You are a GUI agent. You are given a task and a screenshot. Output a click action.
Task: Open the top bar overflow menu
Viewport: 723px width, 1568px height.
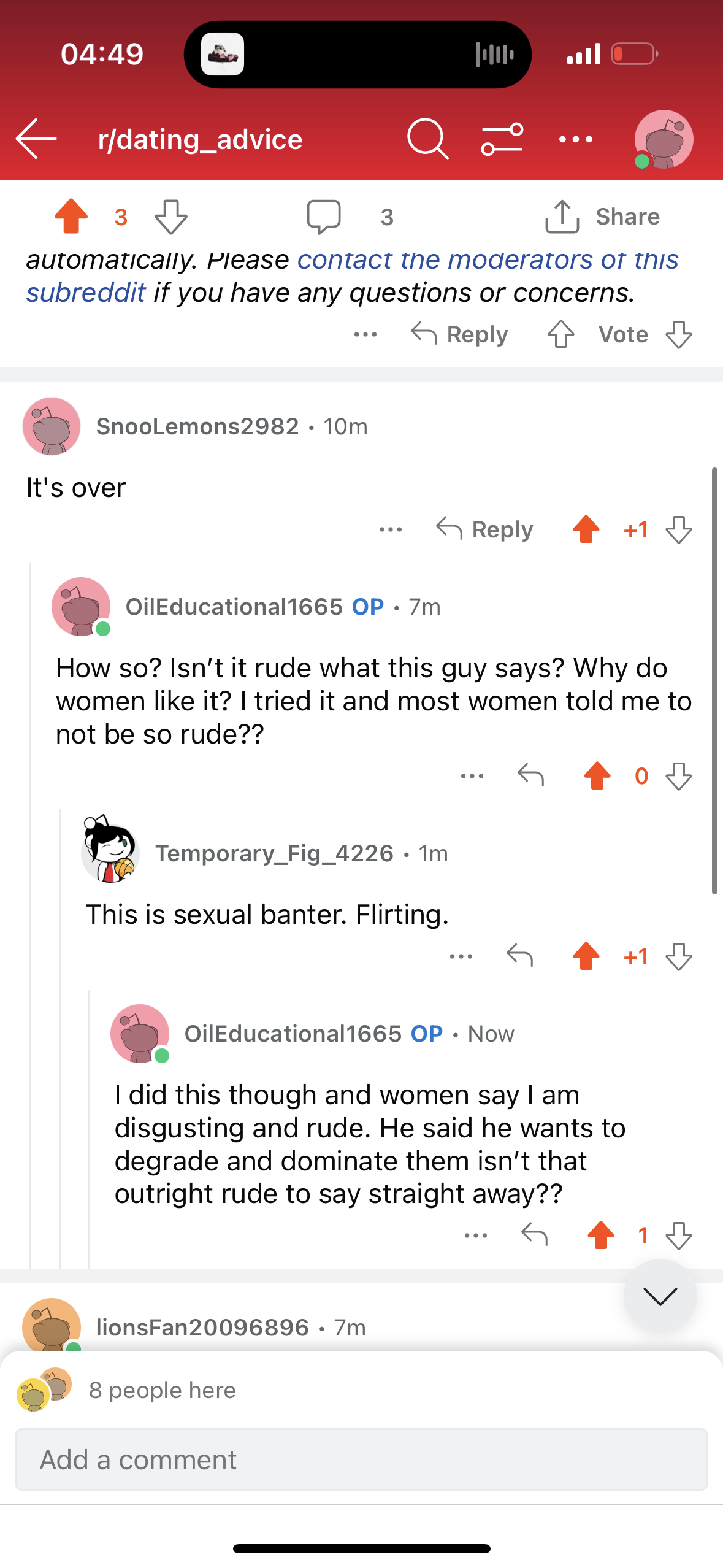click(576, 139)
